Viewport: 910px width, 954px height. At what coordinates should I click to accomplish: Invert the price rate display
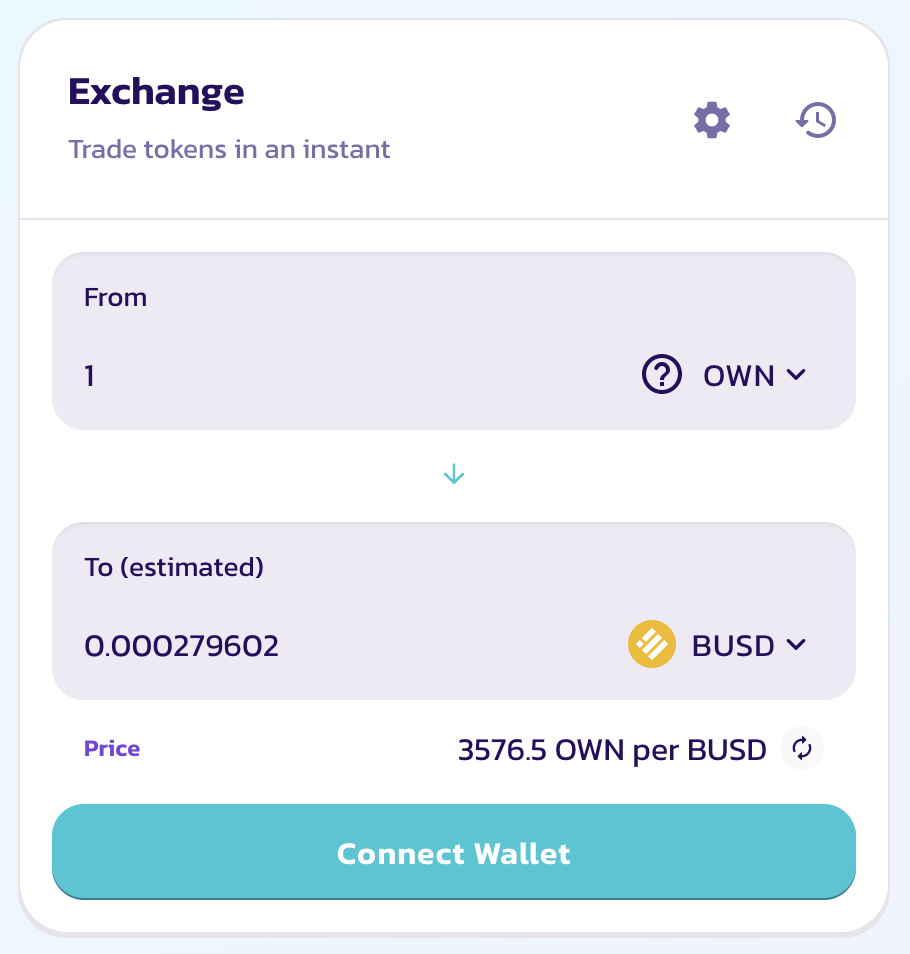click(x=801, y=748)
